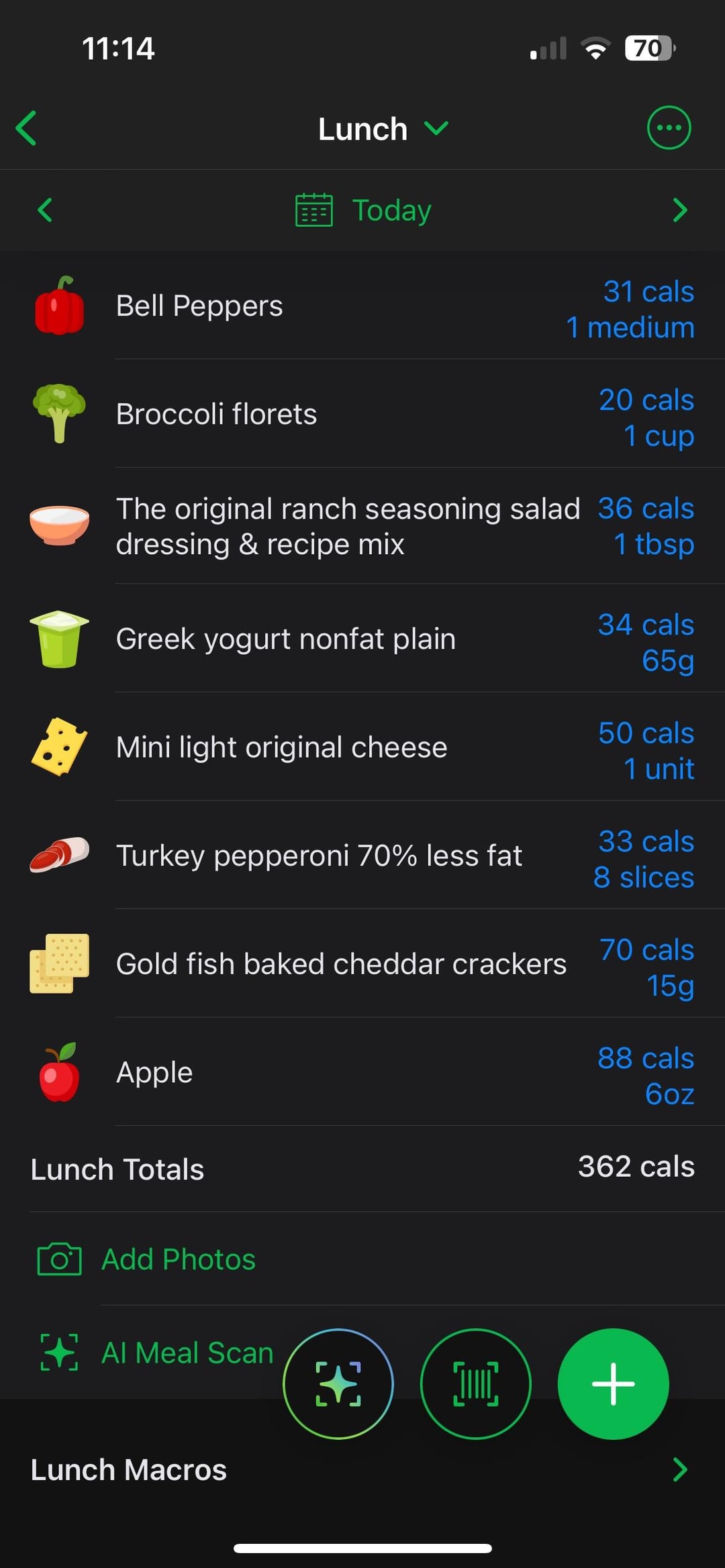Open the Apple entry
This screenshot has width=725, height=1568.
362,1072
